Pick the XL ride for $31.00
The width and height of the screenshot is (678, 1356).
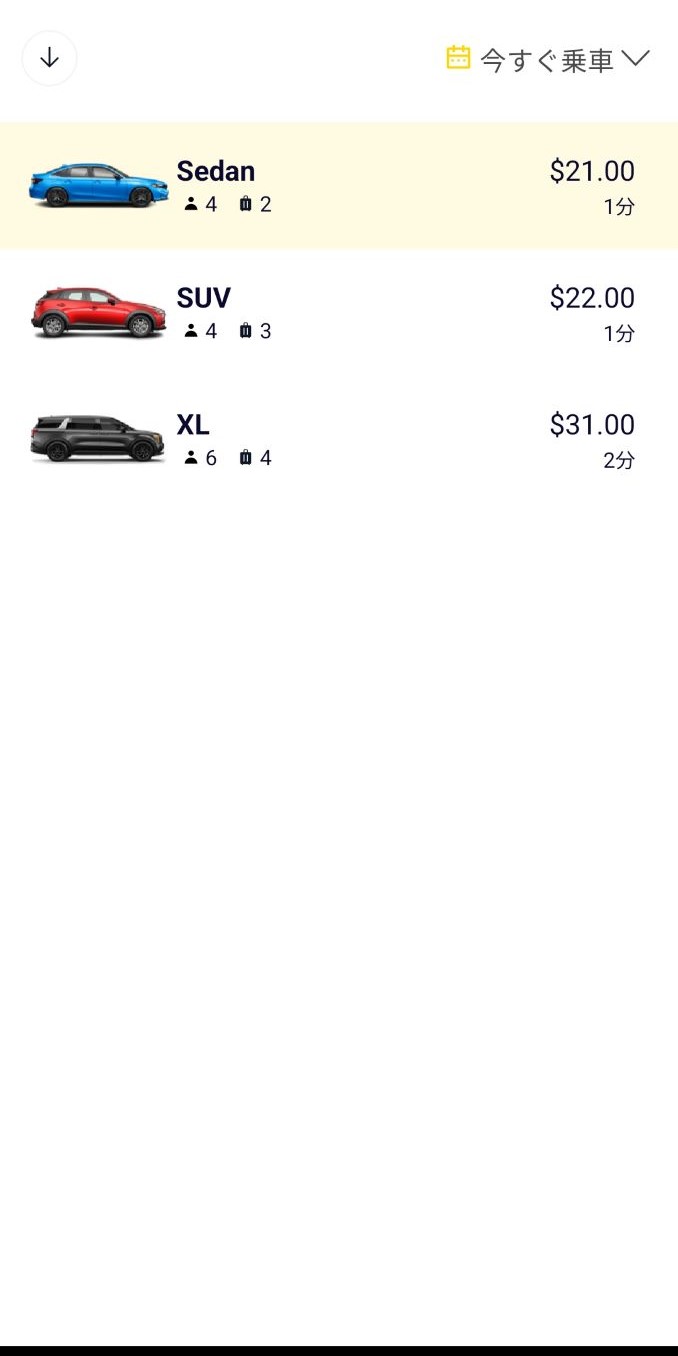click(x=339, y=440)
